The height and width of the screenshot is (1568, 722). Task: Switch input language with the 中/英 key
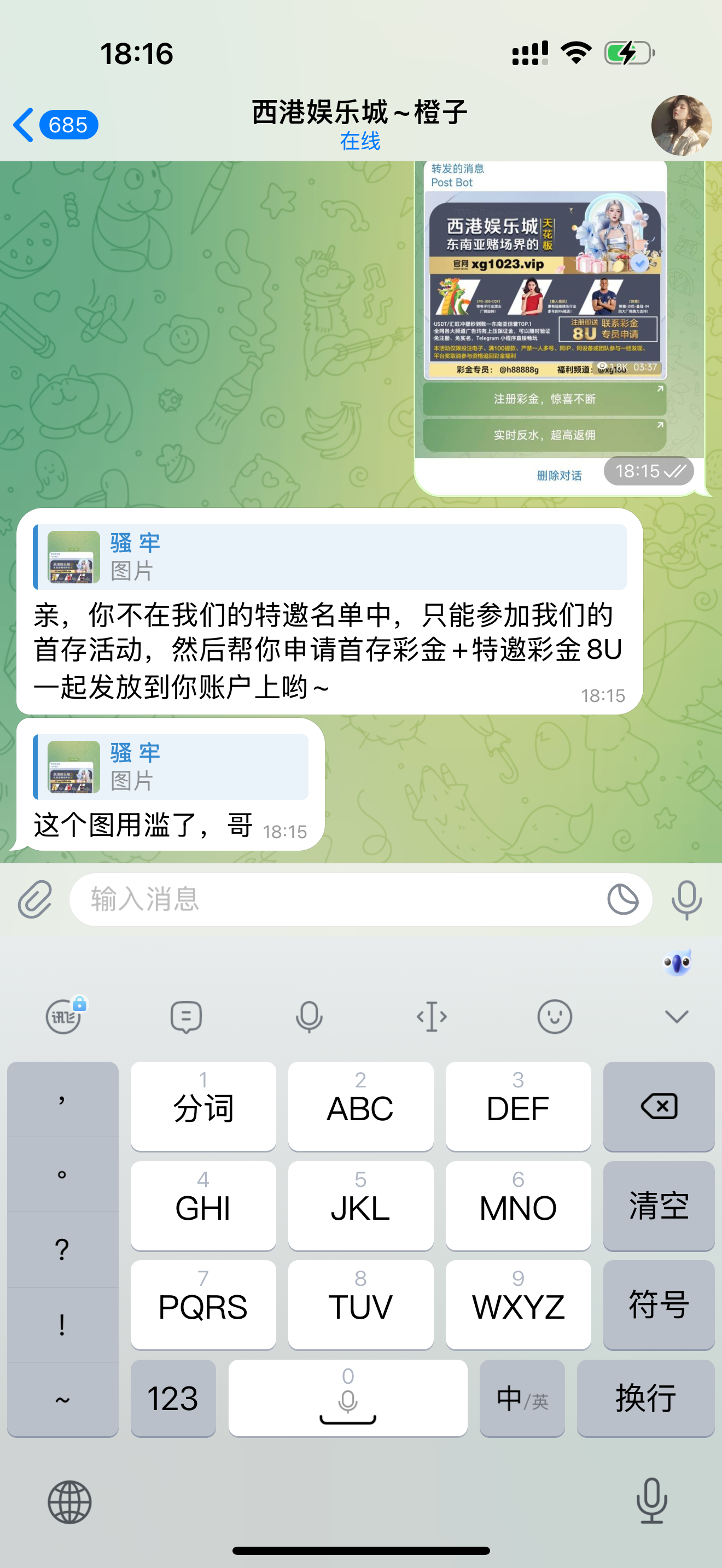point(522,1397)
